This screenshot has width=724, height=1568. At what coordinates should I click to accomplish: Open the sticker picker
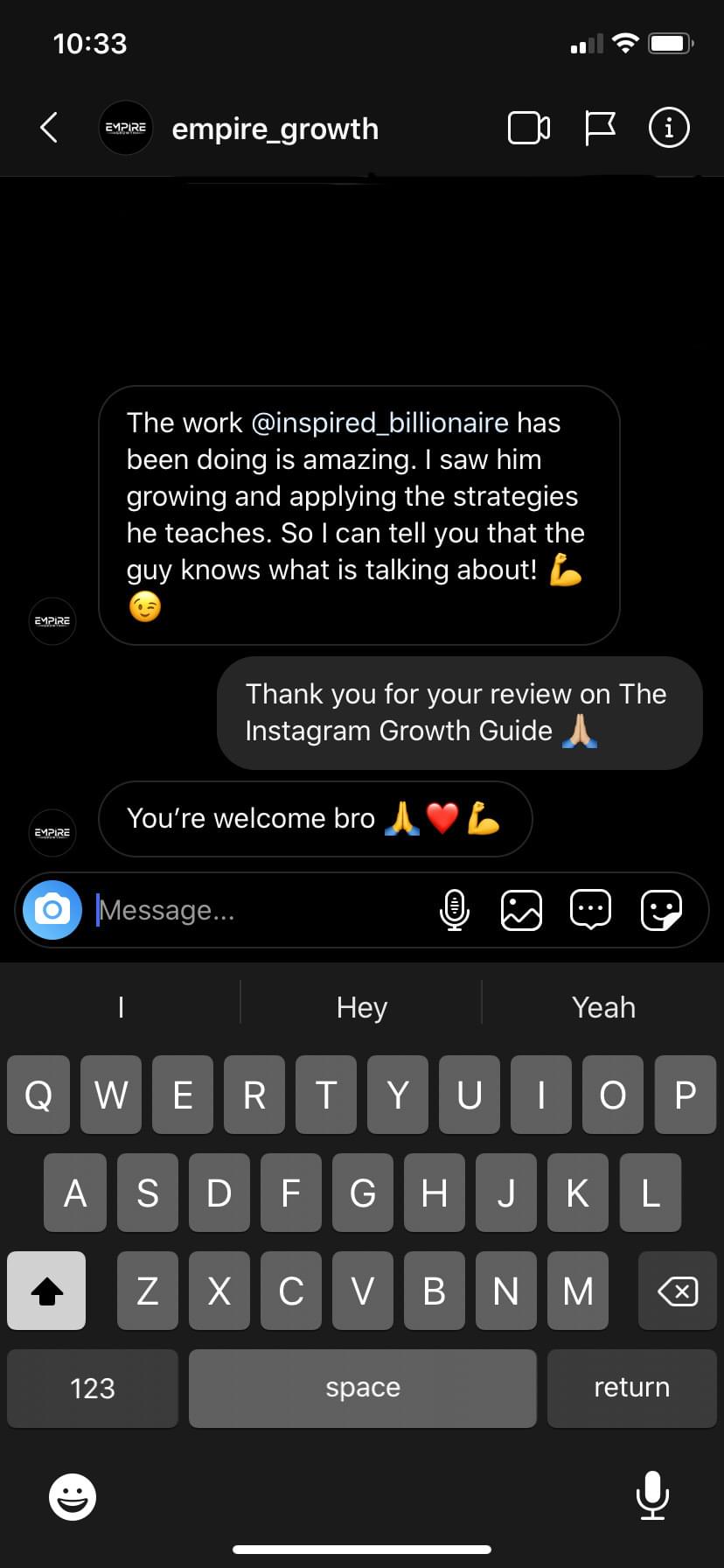point(661,910)
